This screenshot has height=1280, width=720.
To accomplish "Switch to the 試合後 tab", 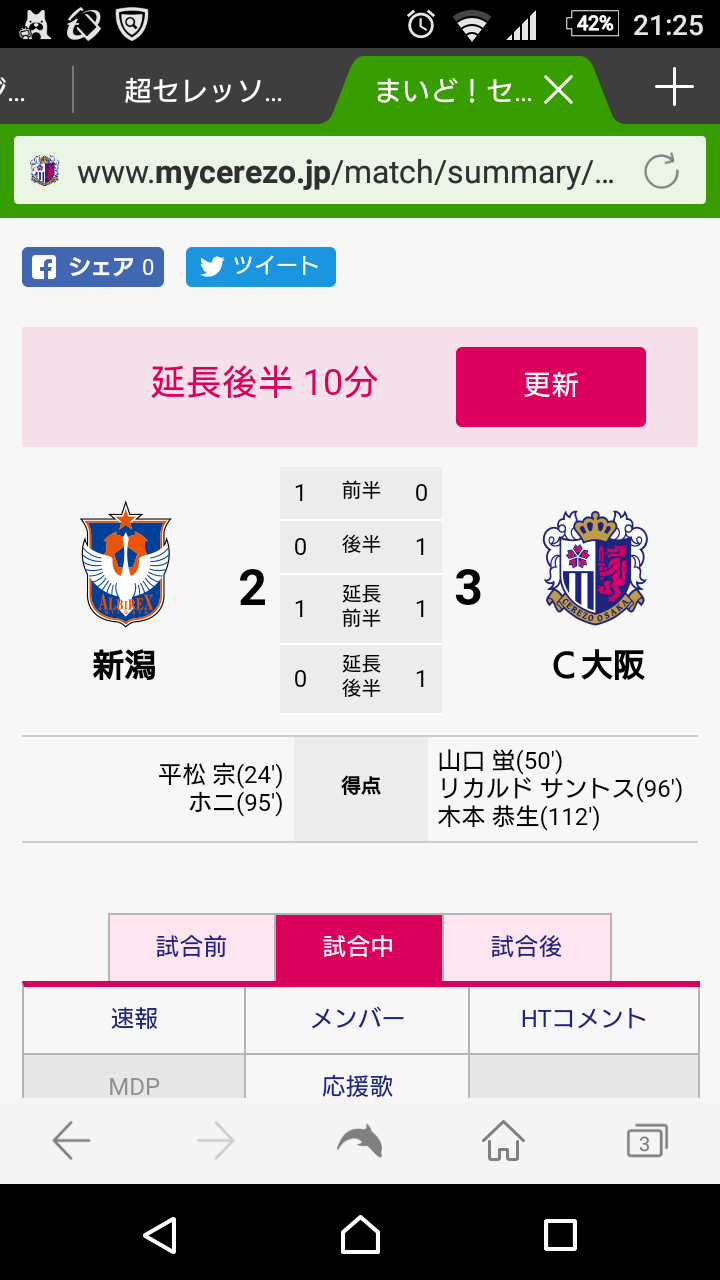I will [x=526, y=947].
